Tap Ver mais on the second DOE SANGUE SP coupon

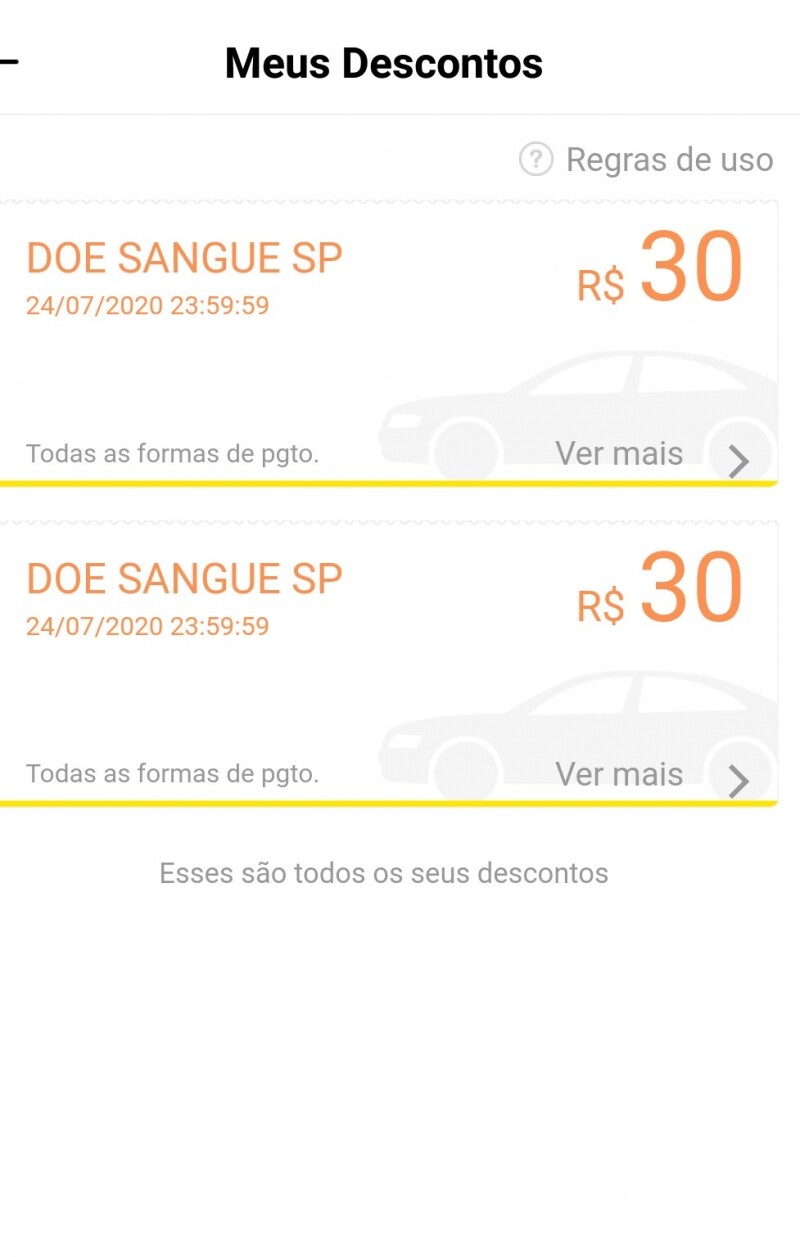[620, 775]
